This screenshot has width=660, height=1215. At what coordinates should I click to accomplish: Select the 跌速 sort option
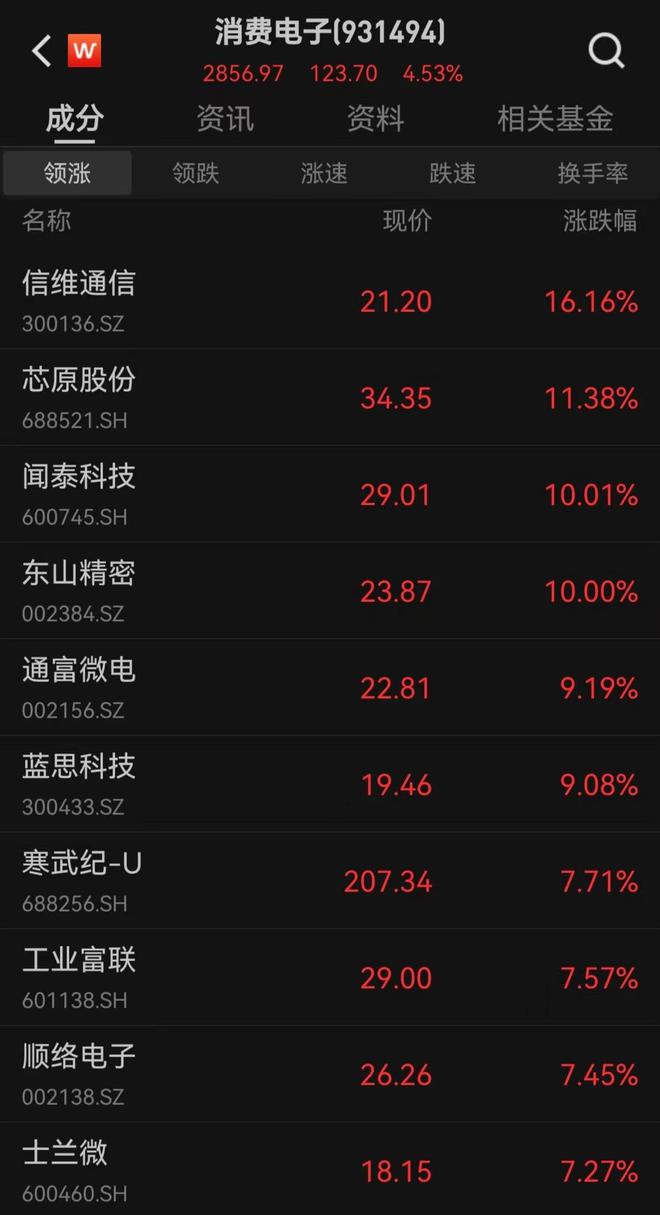(x=453, y=173)
